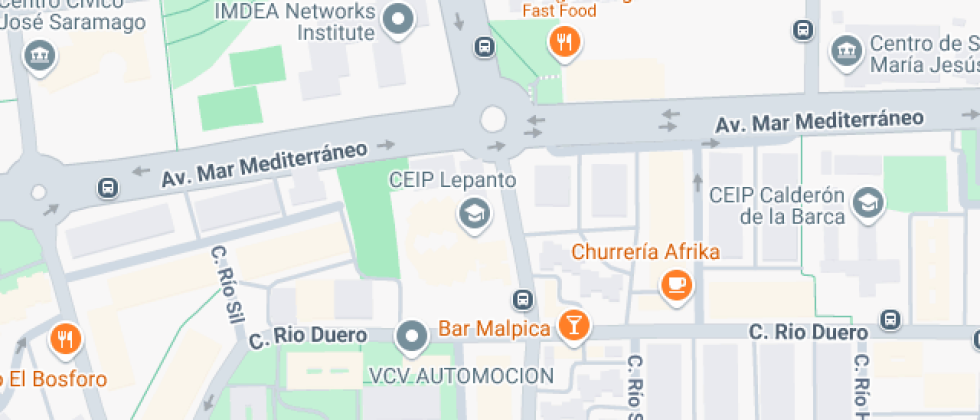Select the CEIP Lepanto school pin
980x420 pixels.
click(472, 212)
